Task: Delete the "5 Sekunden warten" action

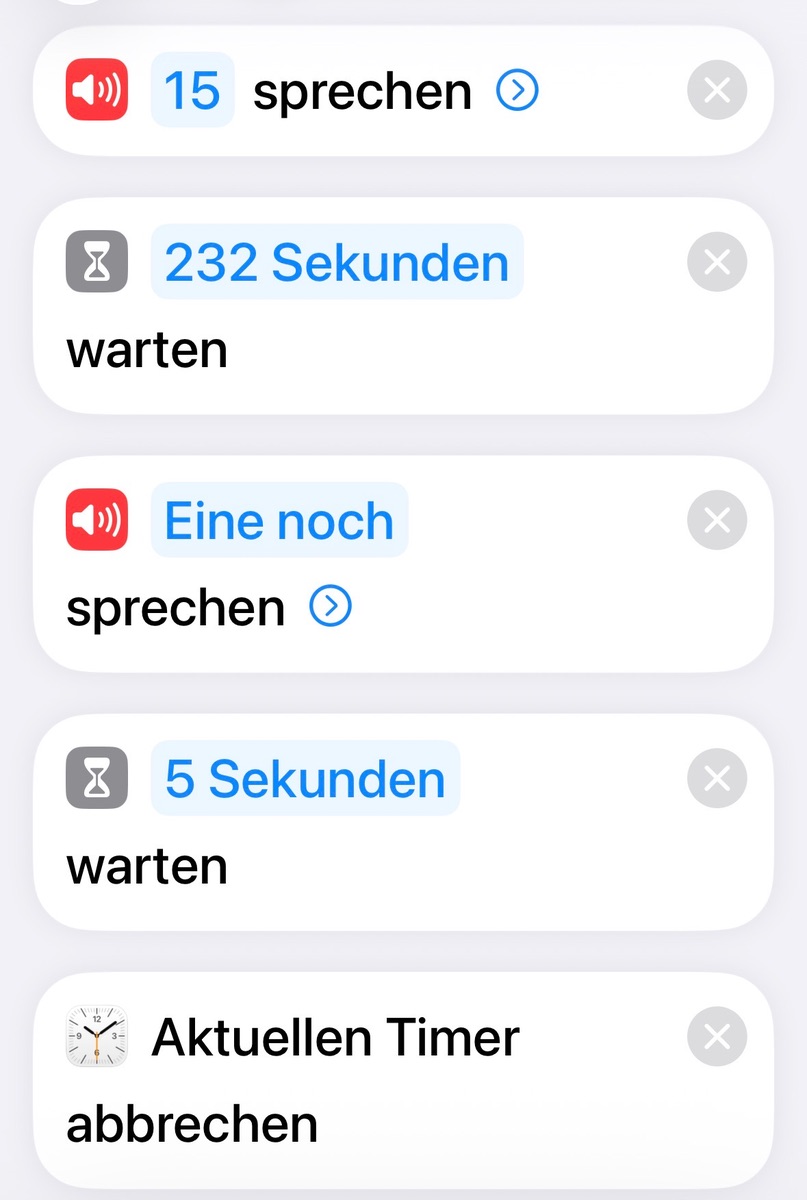Action: (717, 779)
